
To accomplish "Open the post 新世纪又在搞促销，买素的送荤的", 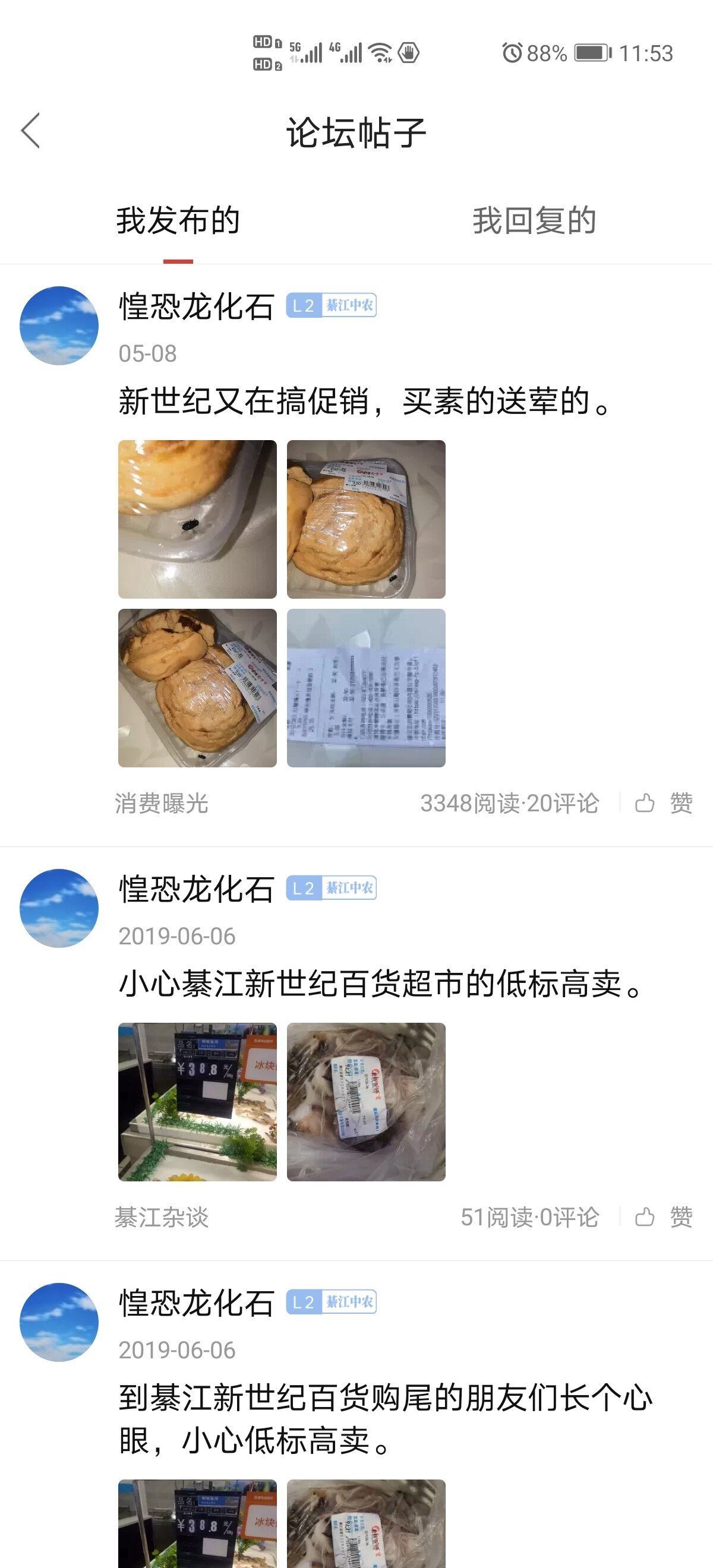I will click(x=364, y=402).
